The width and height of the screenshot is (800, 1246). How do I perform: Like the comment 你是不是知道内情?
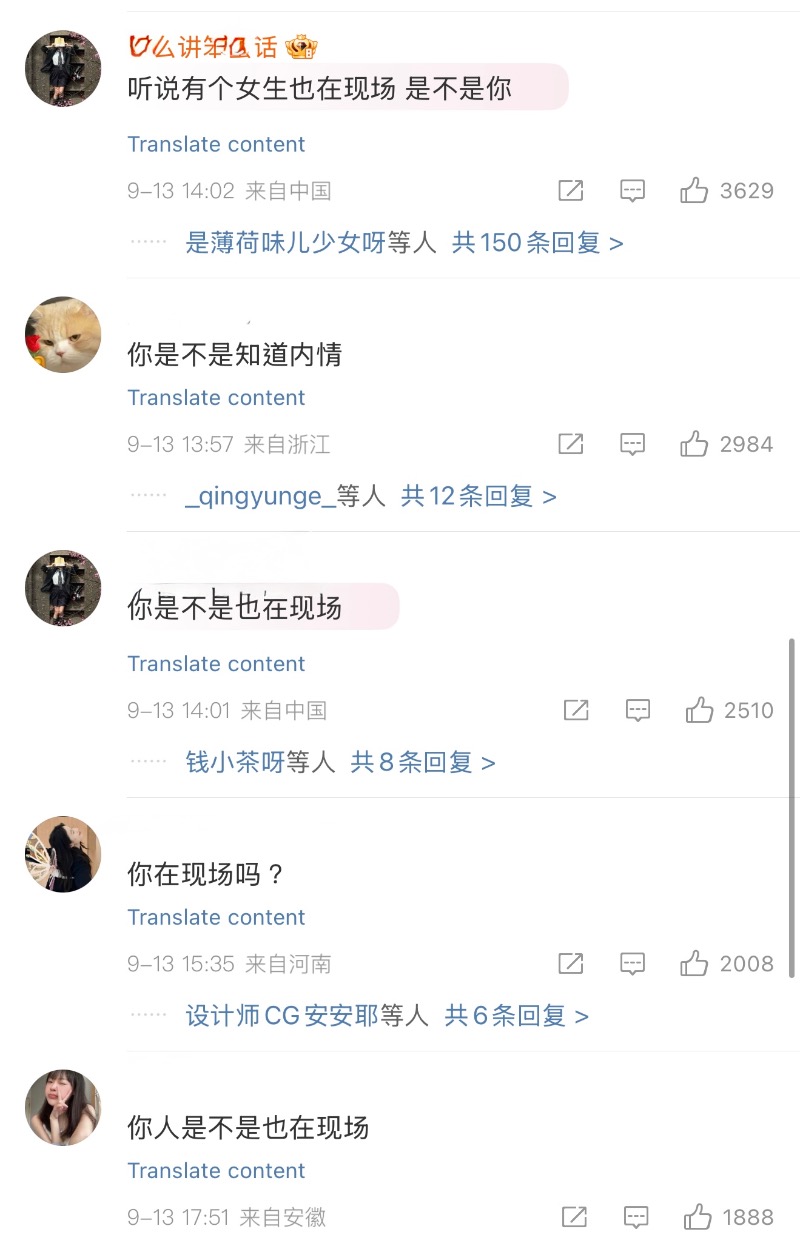click(694, 444)
